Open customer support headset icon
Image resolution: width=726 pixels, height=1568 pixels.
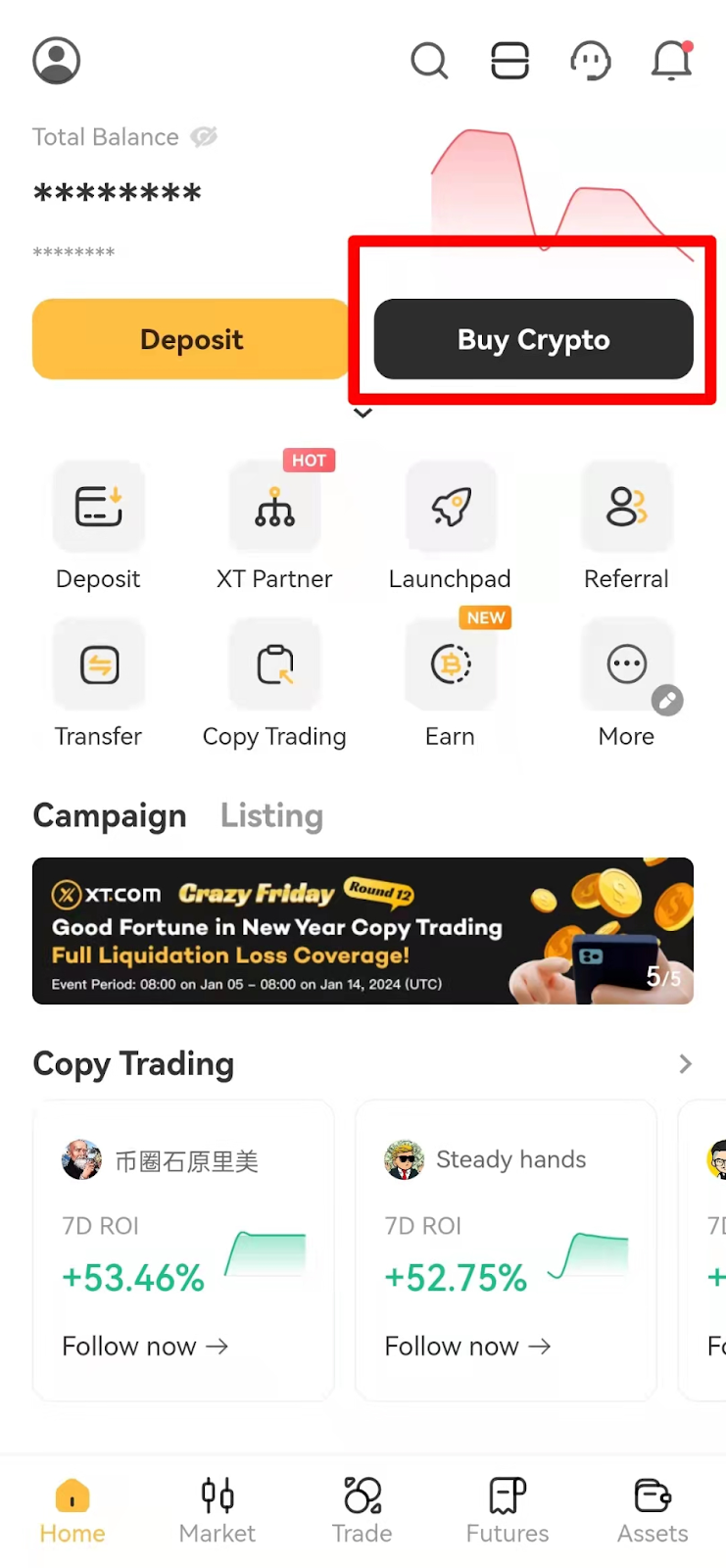[x=591, y=61]
